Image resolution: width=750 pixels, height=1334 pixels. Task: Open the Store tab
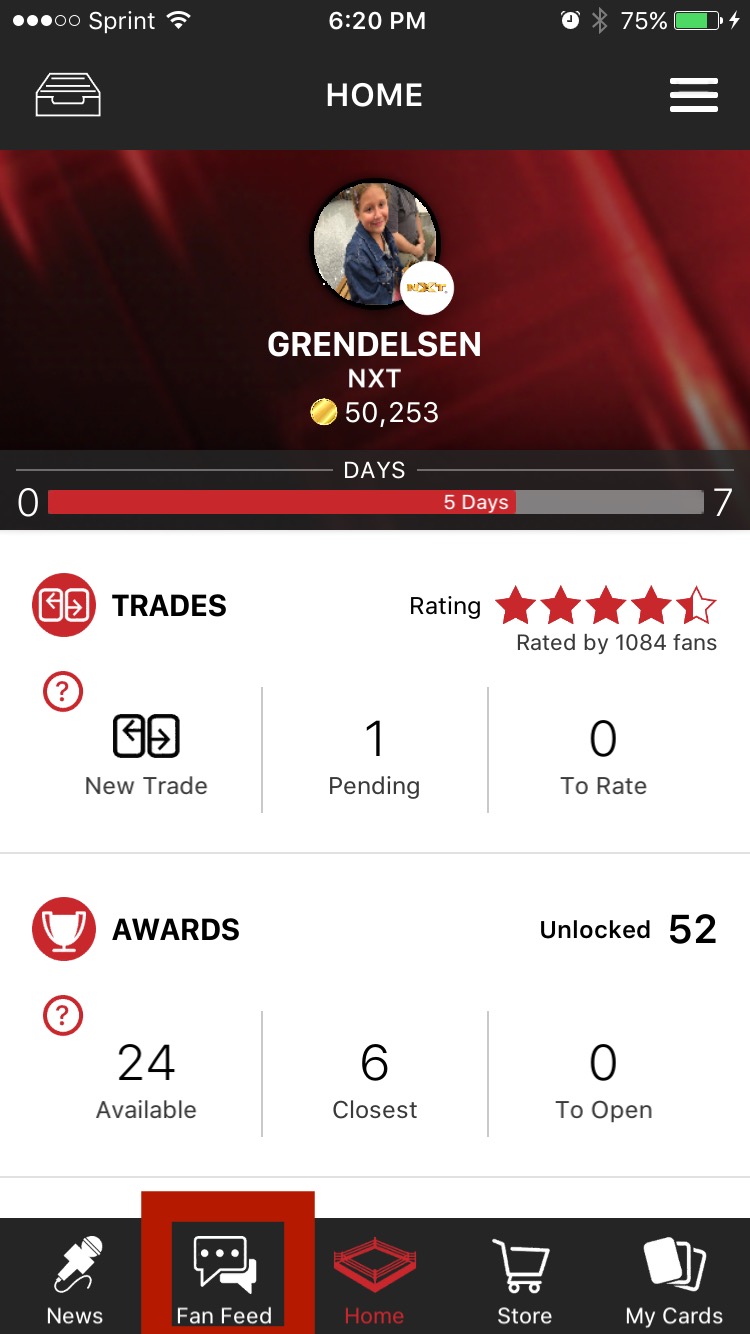coord(524,1279)
